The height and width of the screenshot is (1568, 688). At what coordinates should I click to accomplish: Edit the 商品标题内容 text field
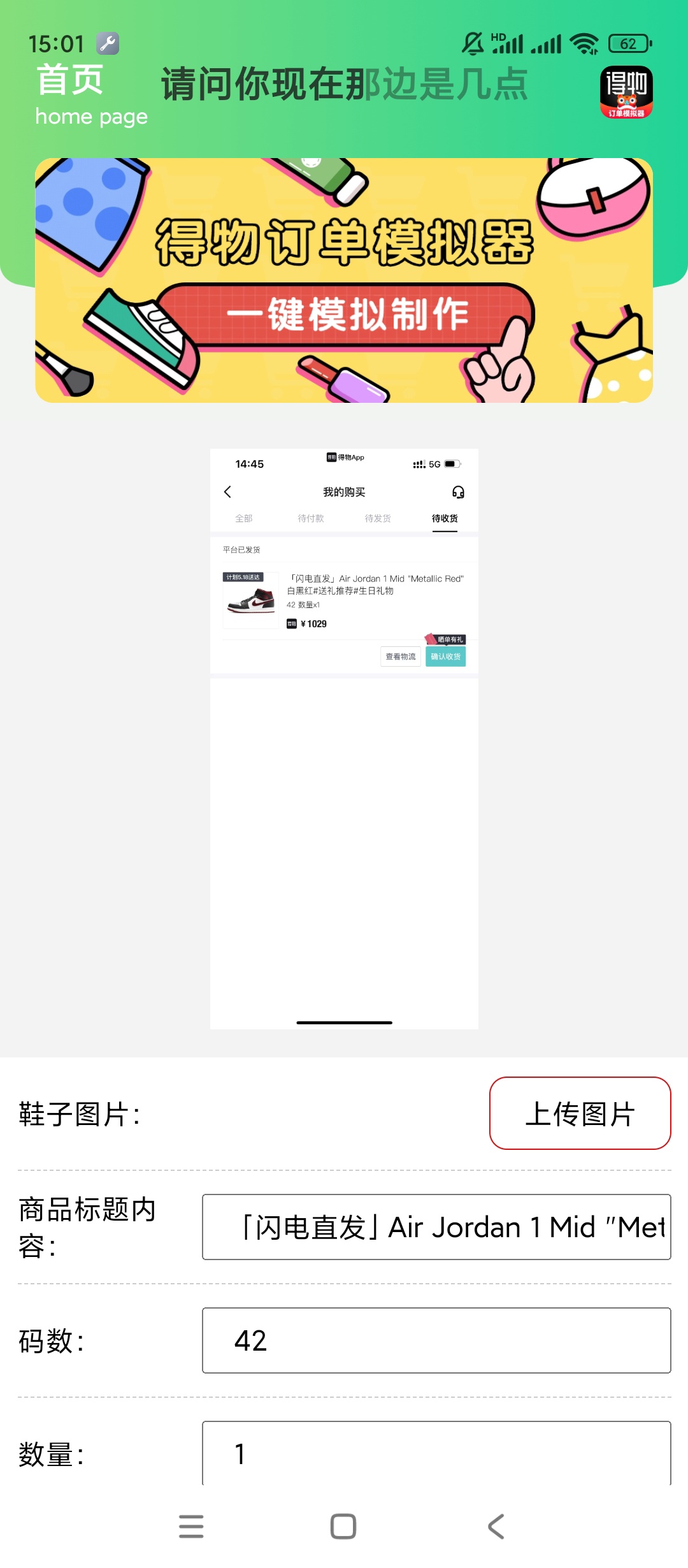coord(436,1226)
